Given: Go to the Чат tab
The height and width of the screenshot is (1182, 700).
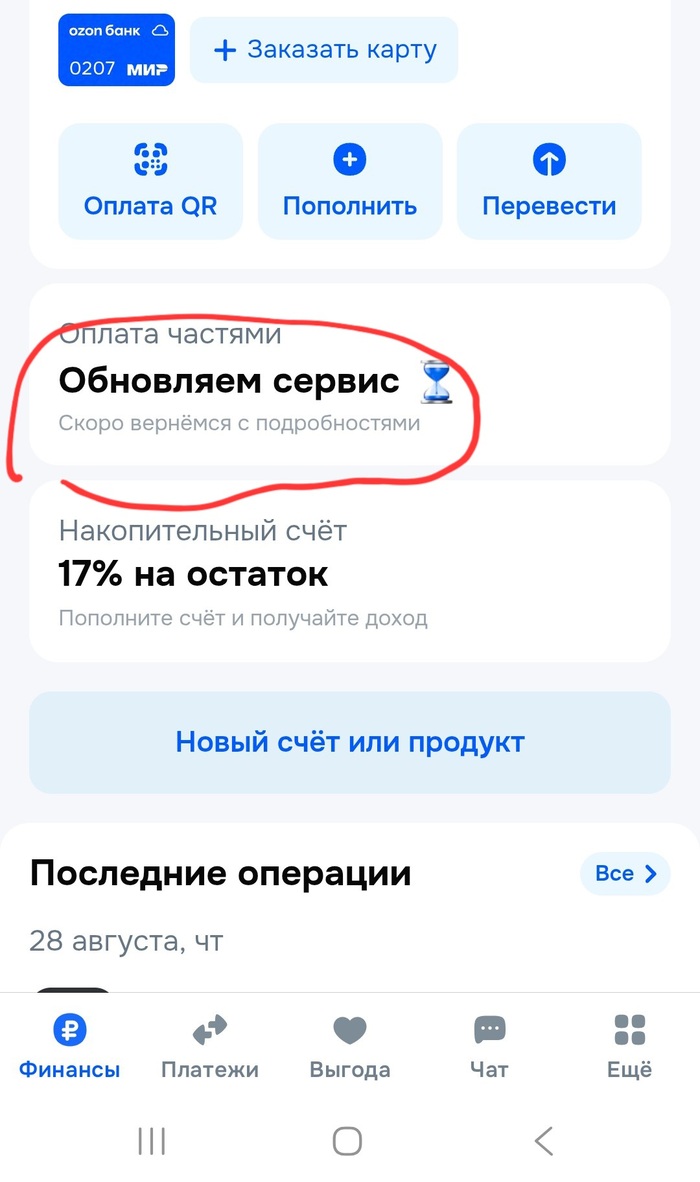Looking at the screenshot, I should coord(489,1046).
